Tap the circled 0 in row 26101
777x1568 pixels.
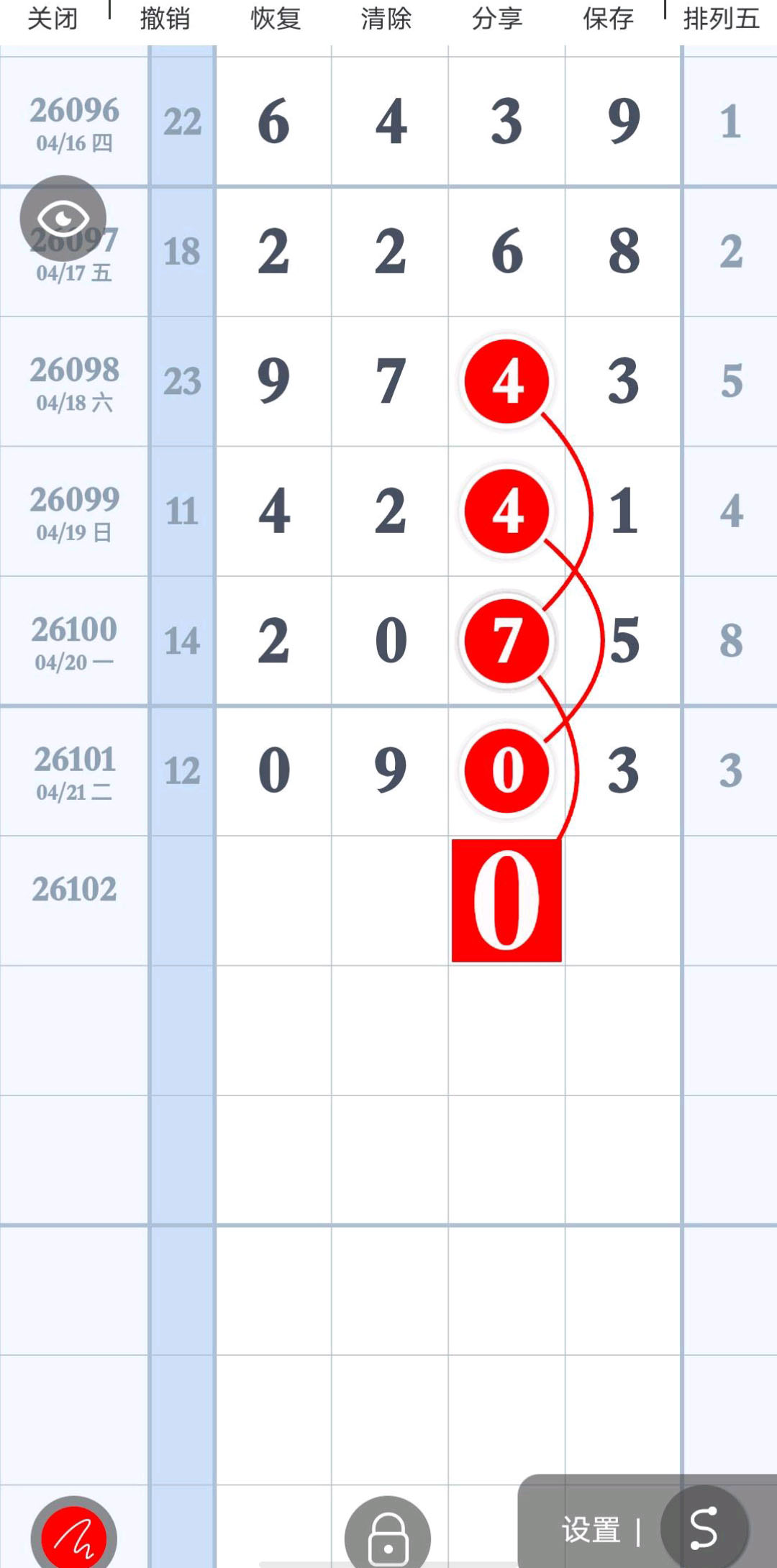[506, 770]
